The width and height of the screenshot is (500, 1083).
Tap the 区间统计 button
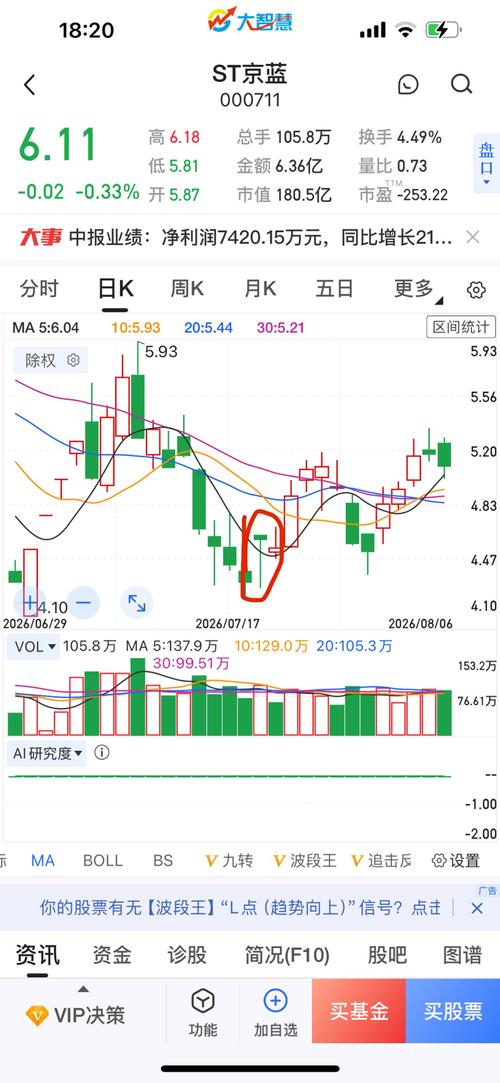coord(461,327)
